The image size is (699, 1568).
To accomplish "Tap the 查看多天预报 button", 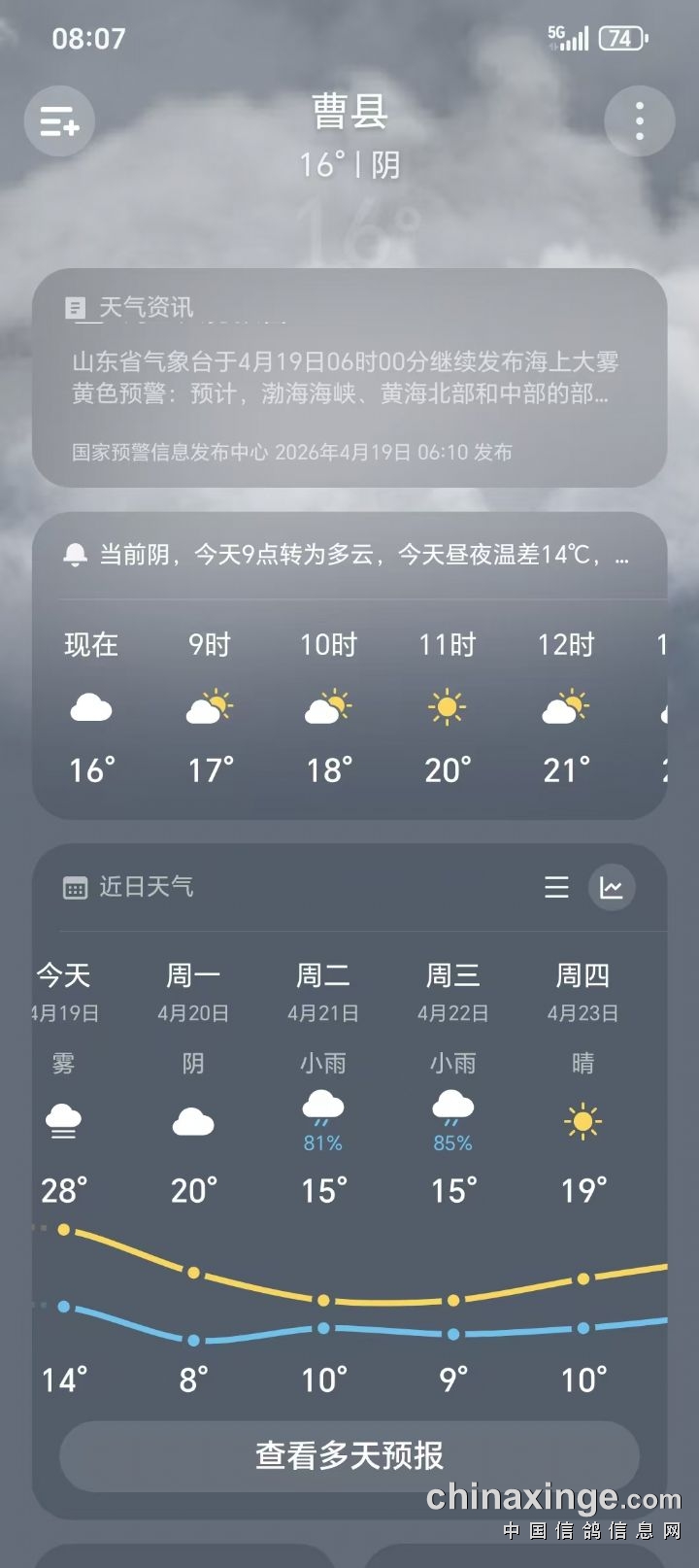I will [x=349, y=1455].
